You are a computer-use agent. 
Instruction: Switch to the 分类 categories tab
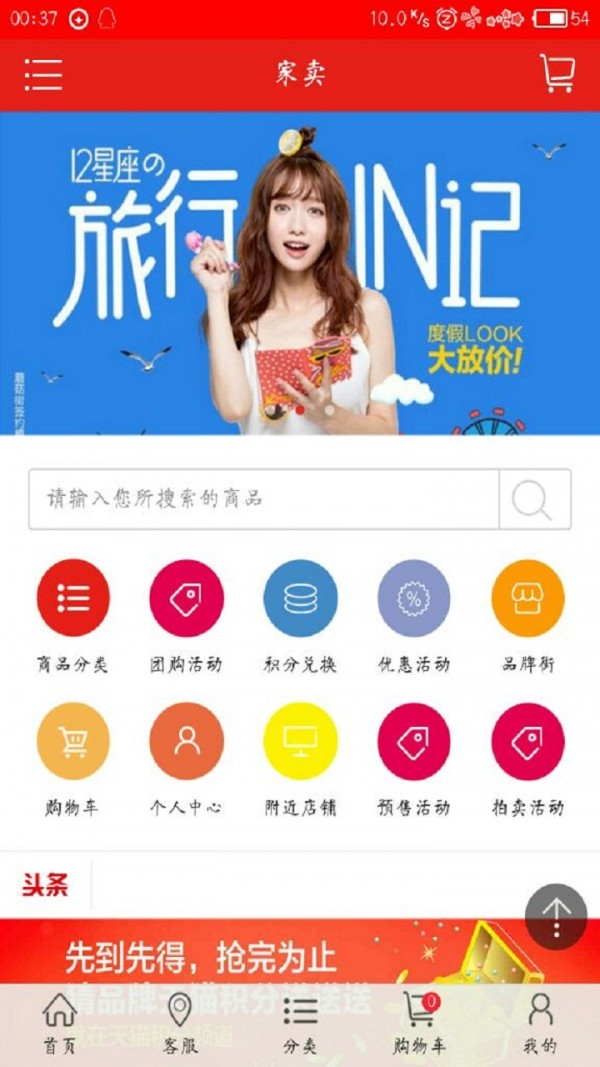click(x=300, y=1024)
